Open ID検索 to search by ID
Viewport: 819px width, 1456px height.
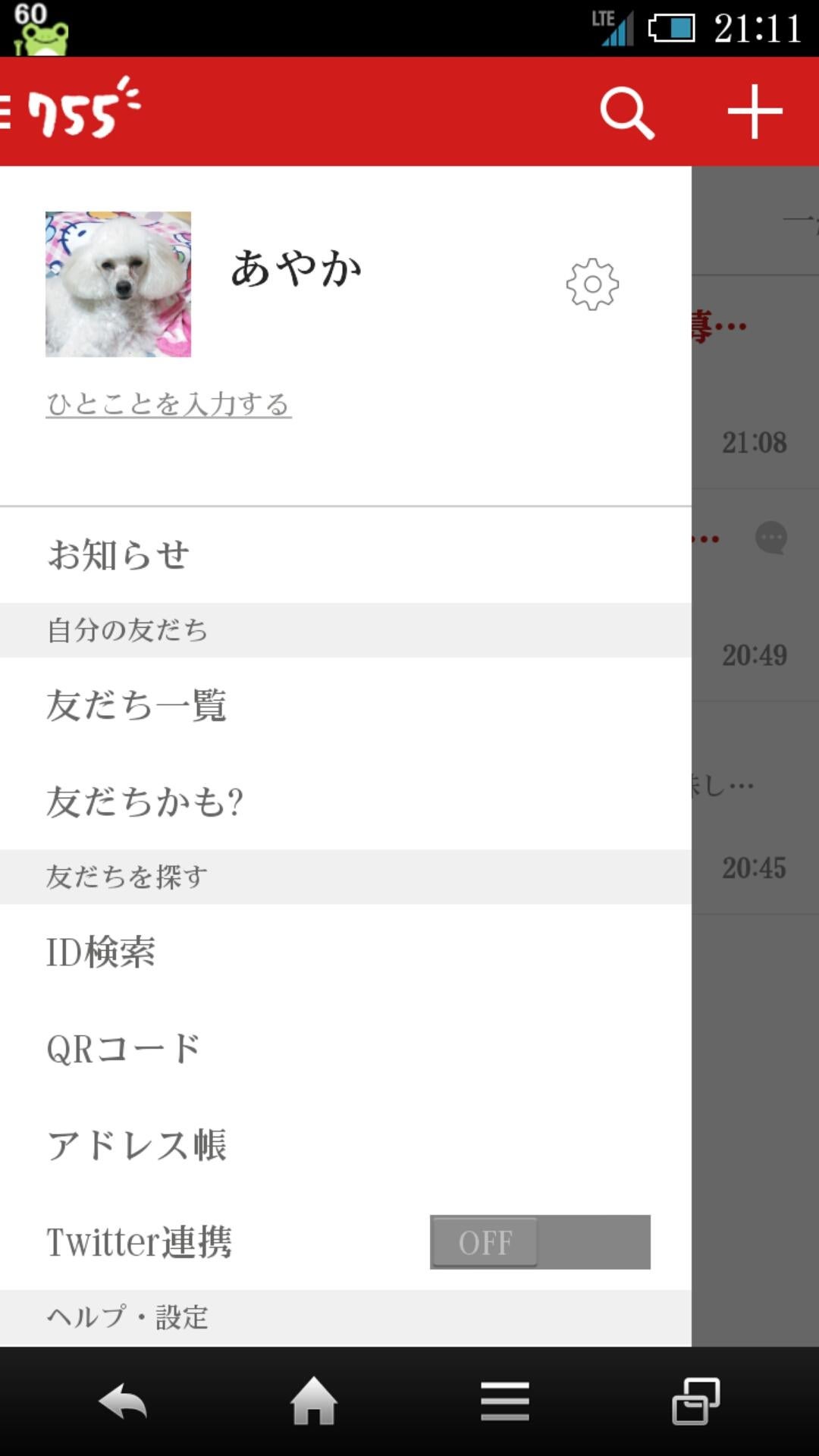coord(102,953)
